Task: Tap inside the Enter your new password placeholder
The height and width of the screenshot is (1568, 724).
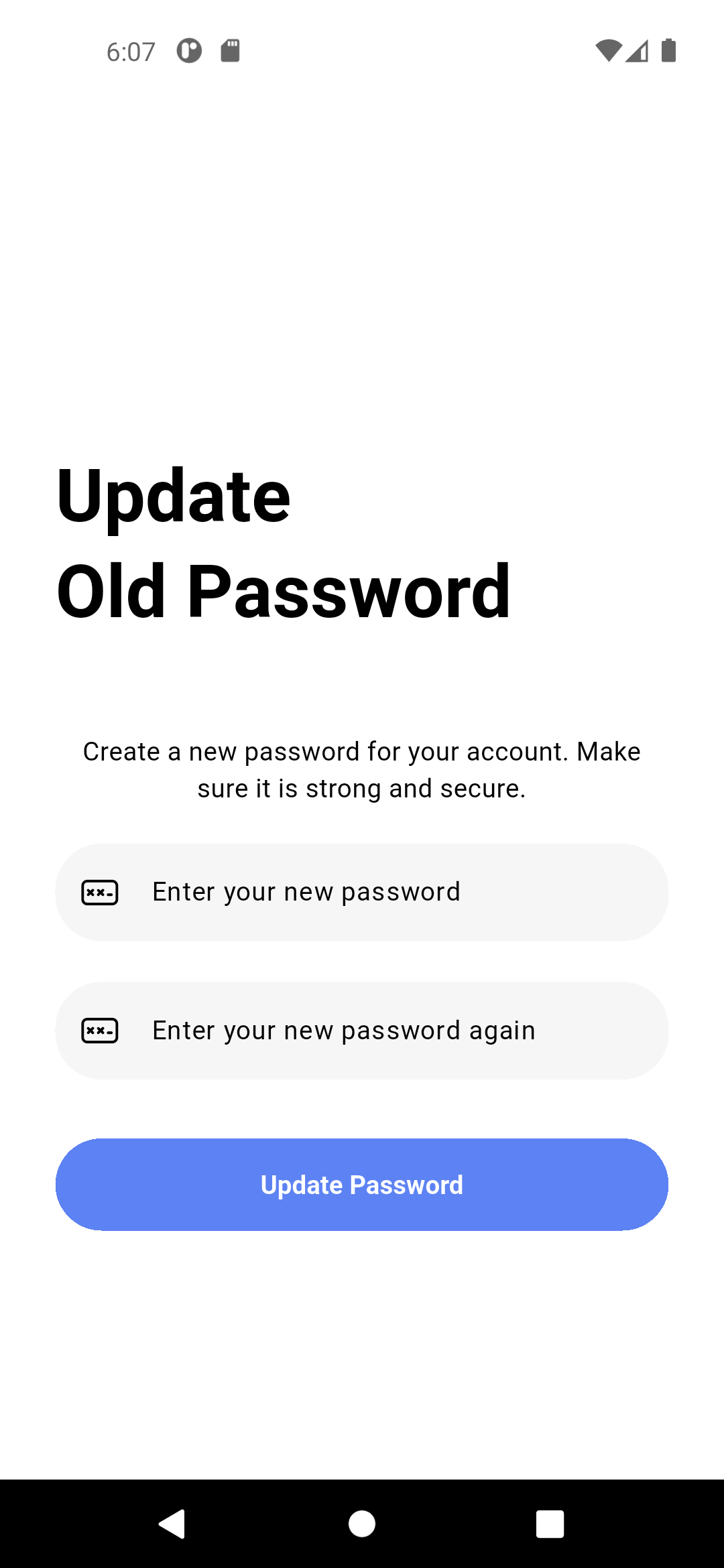Action: coord(306,891)
